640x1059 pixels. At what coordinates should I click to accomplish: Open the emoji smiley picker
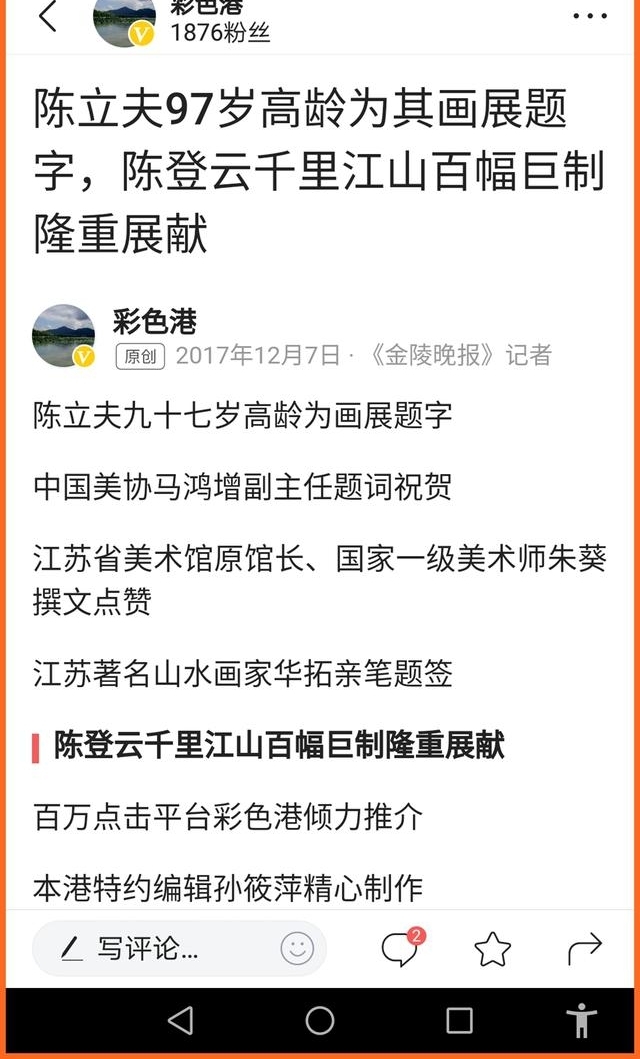297,948
